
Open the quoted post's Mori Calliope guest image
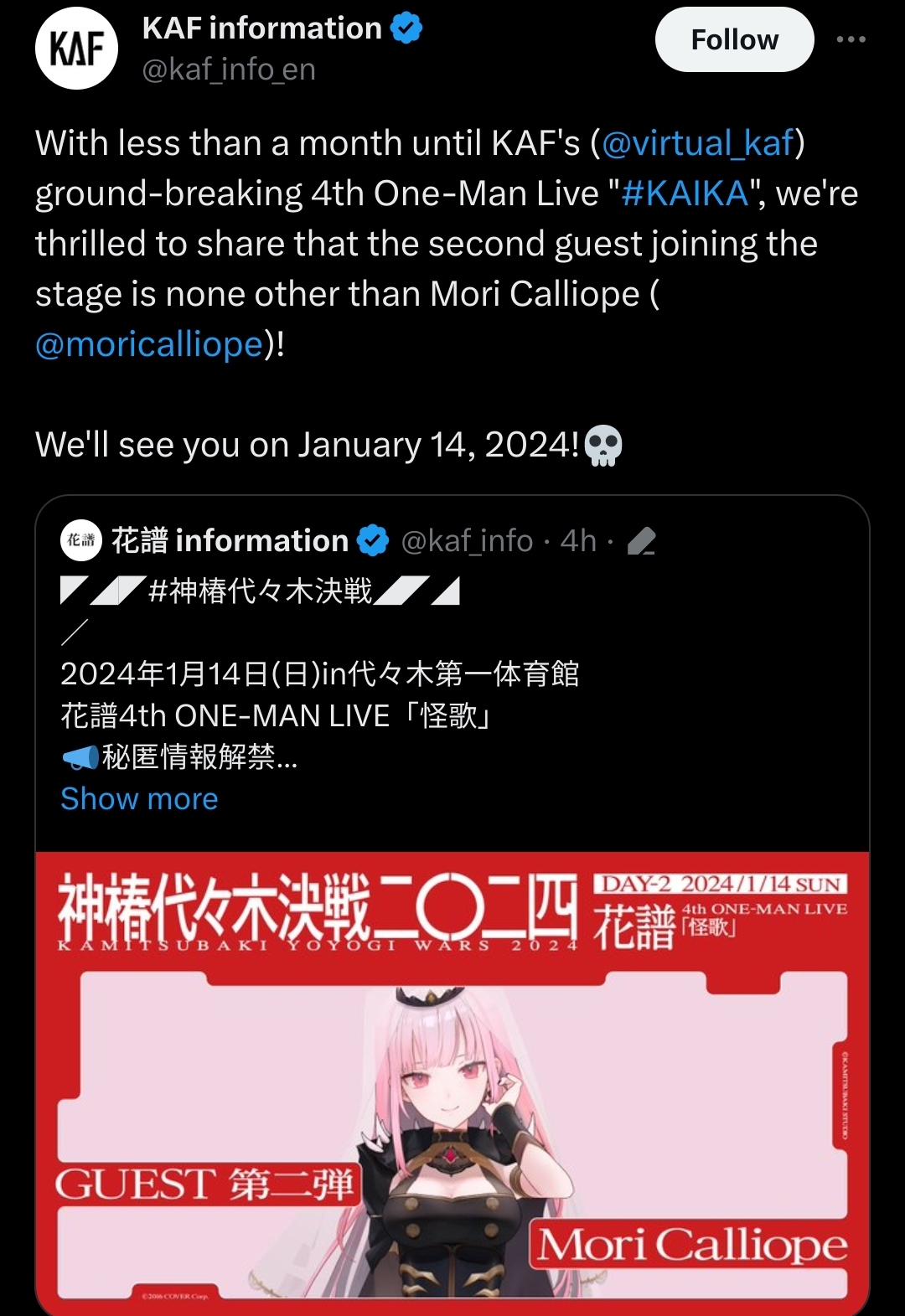coord(452,1082)
